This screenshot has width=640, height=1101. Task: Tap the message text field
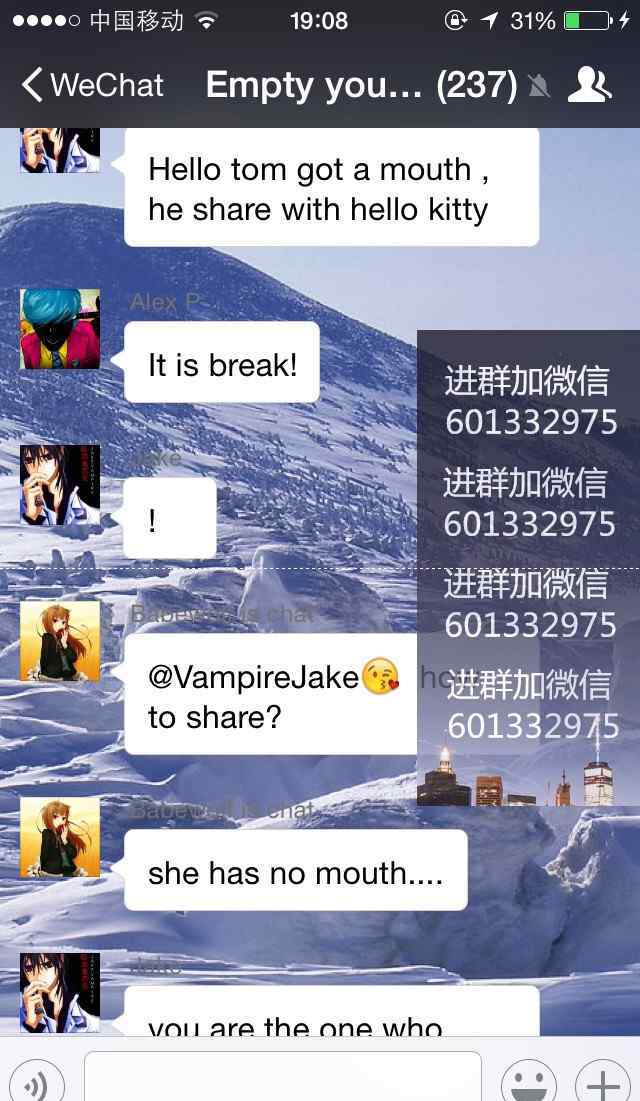pyautogui.click(x=282, y=1076)
